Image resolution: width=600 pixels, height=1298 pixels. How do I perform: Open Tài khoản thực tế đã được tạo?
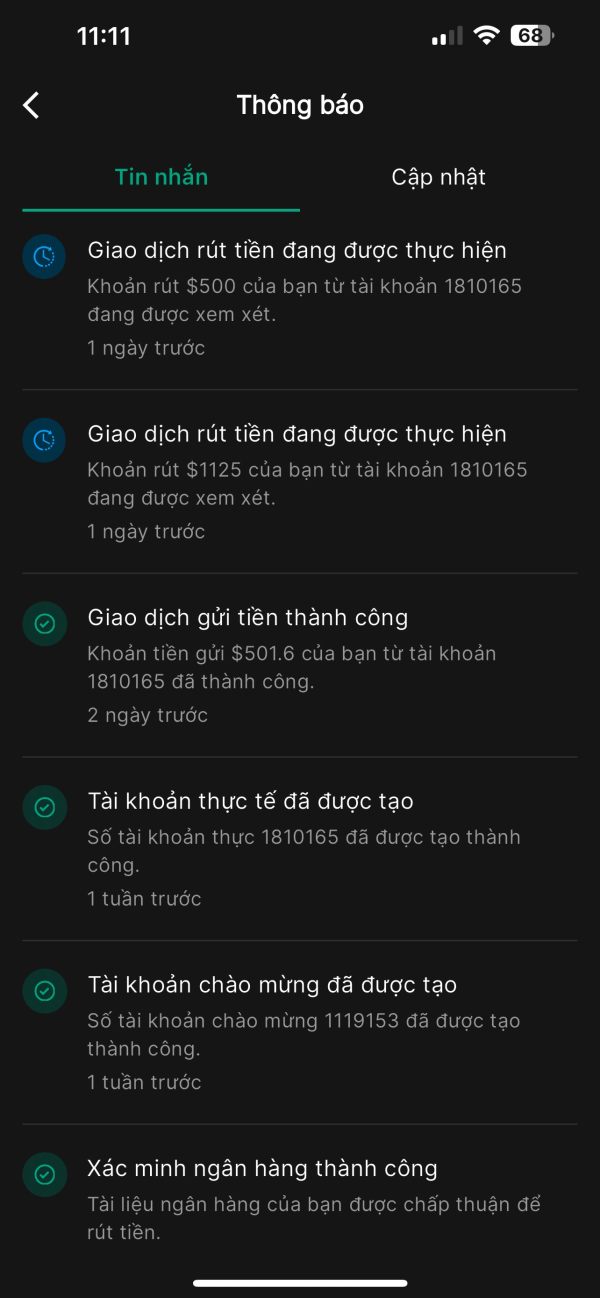point(300,849)
